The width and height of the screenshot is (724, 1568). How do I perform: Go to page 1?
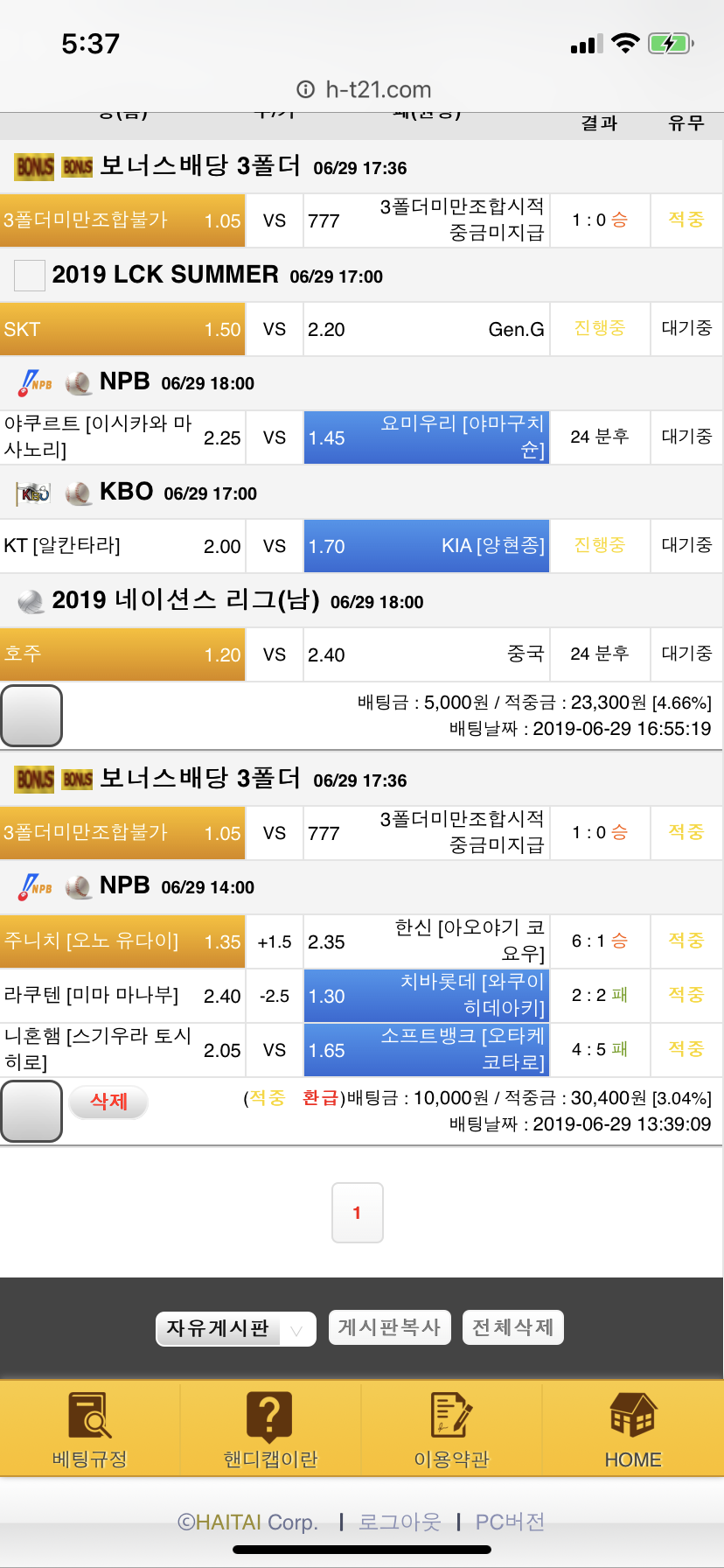357,1213
